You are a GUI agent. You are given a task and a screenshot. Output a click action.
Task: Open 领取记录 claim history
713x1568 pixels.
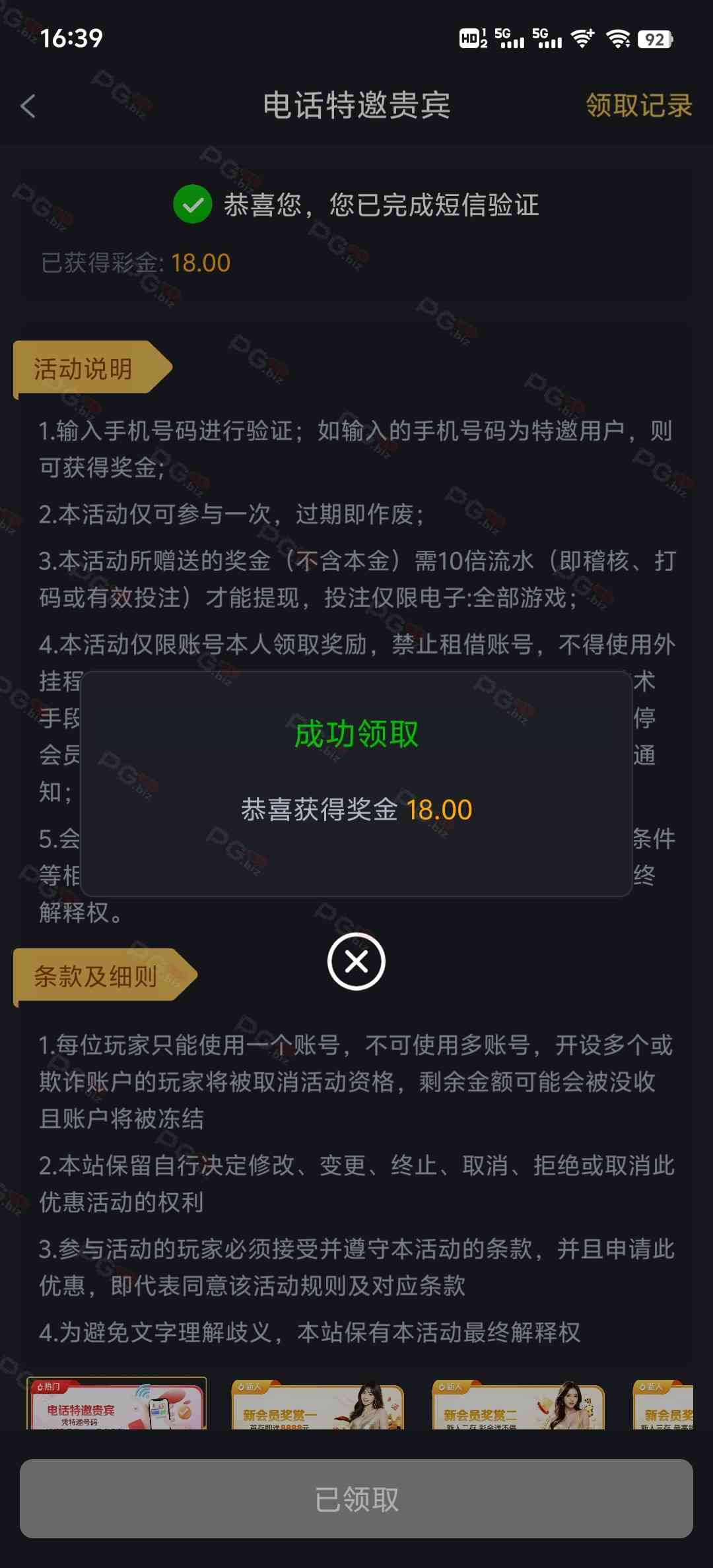pyautogui.click(x=638, y=106)
